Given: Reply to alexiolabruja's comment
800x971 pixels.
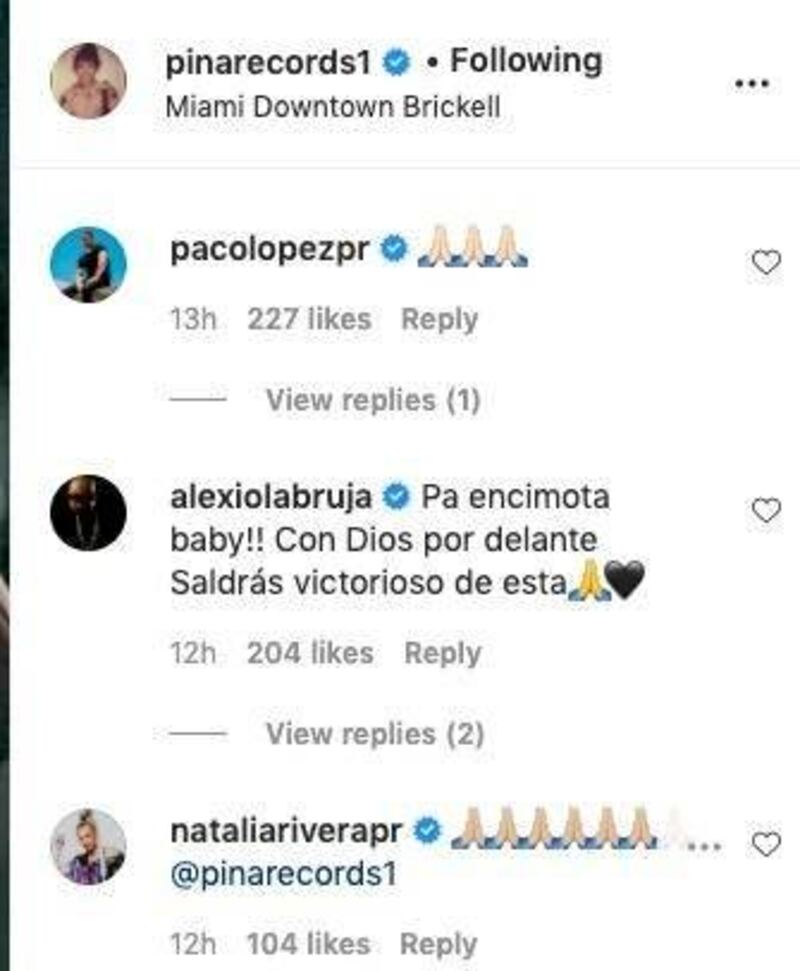Looking at the screenshot, I should 442,654.
